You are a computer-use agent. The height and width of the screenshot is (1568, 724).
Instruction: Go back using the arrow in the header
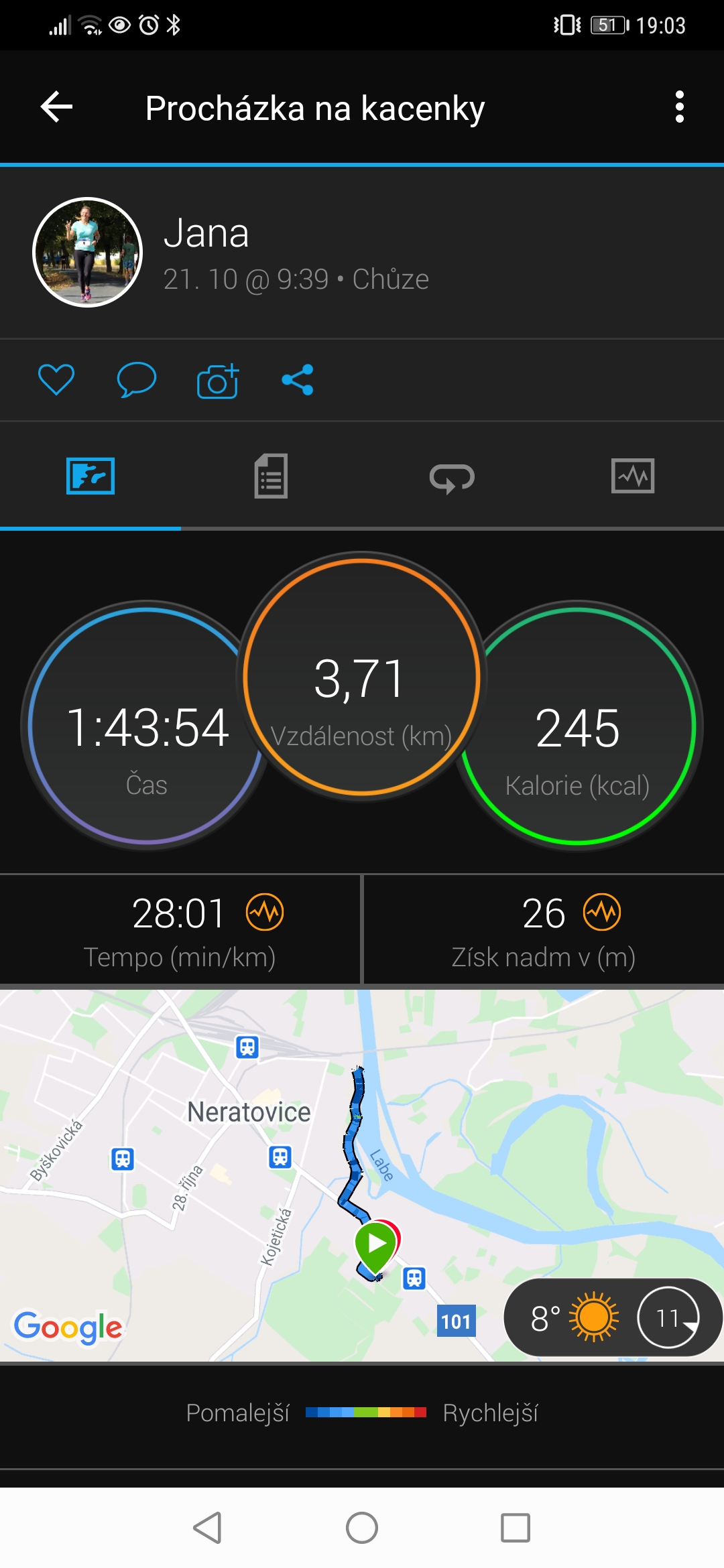(56, 107)
